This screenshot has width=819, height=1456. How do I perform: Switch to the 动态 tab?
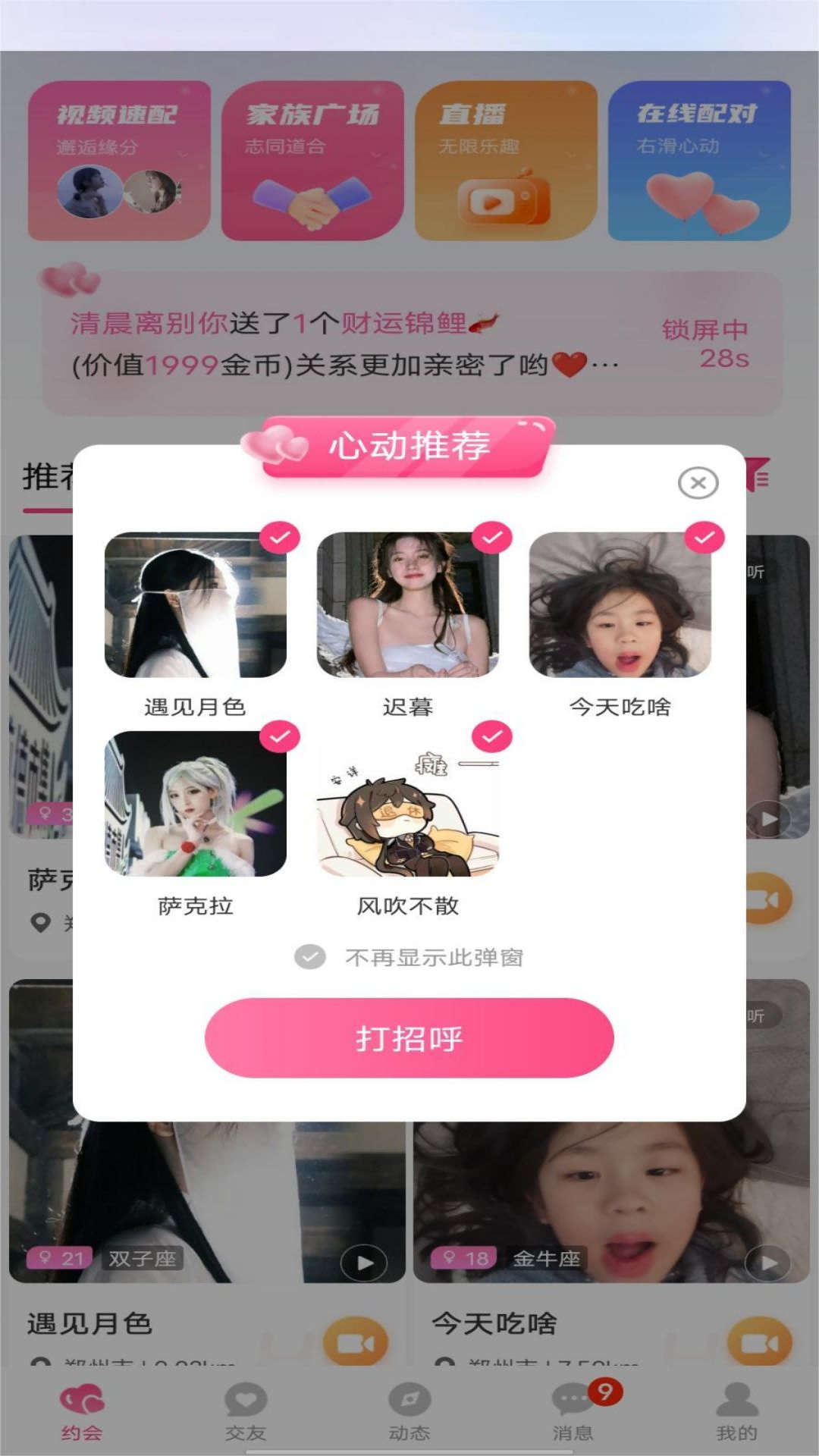(409, 1412)
